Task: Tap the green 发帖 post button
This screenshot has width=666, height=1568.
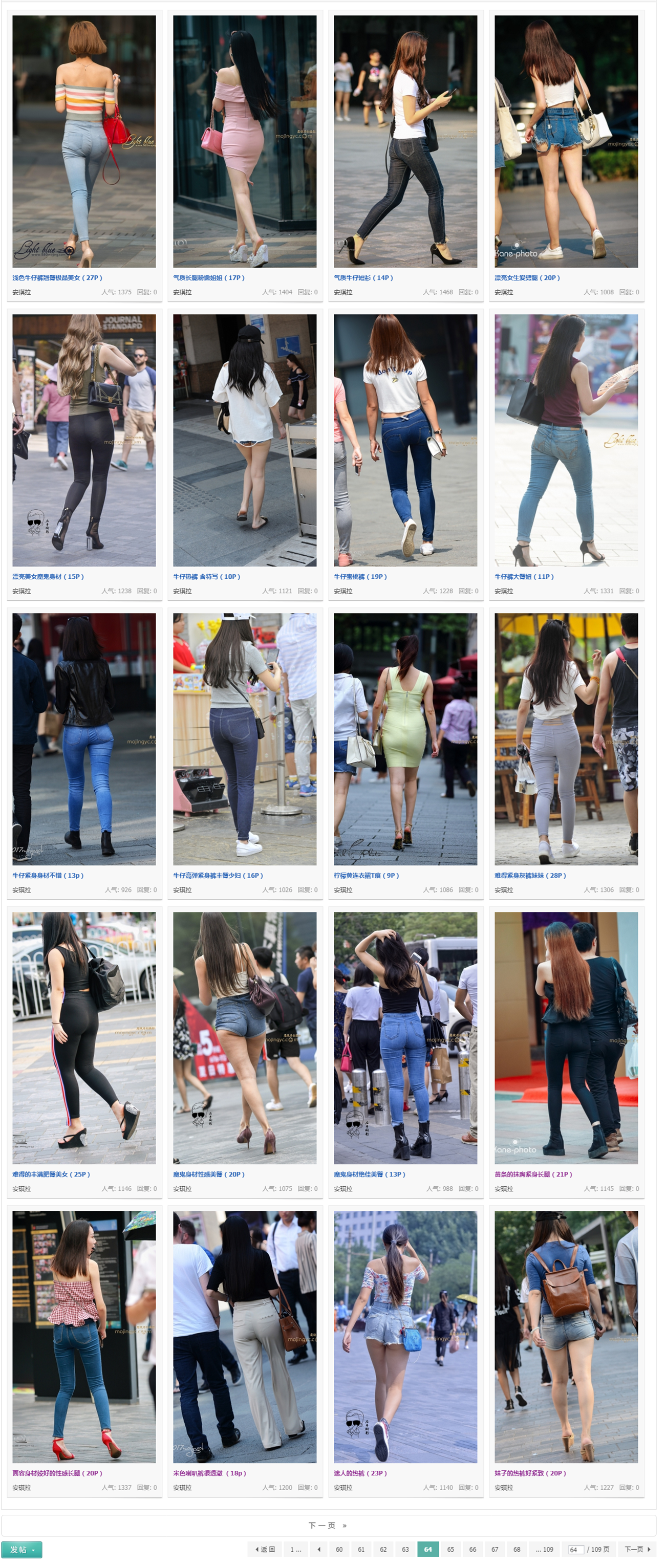Action: point(22,1549)
